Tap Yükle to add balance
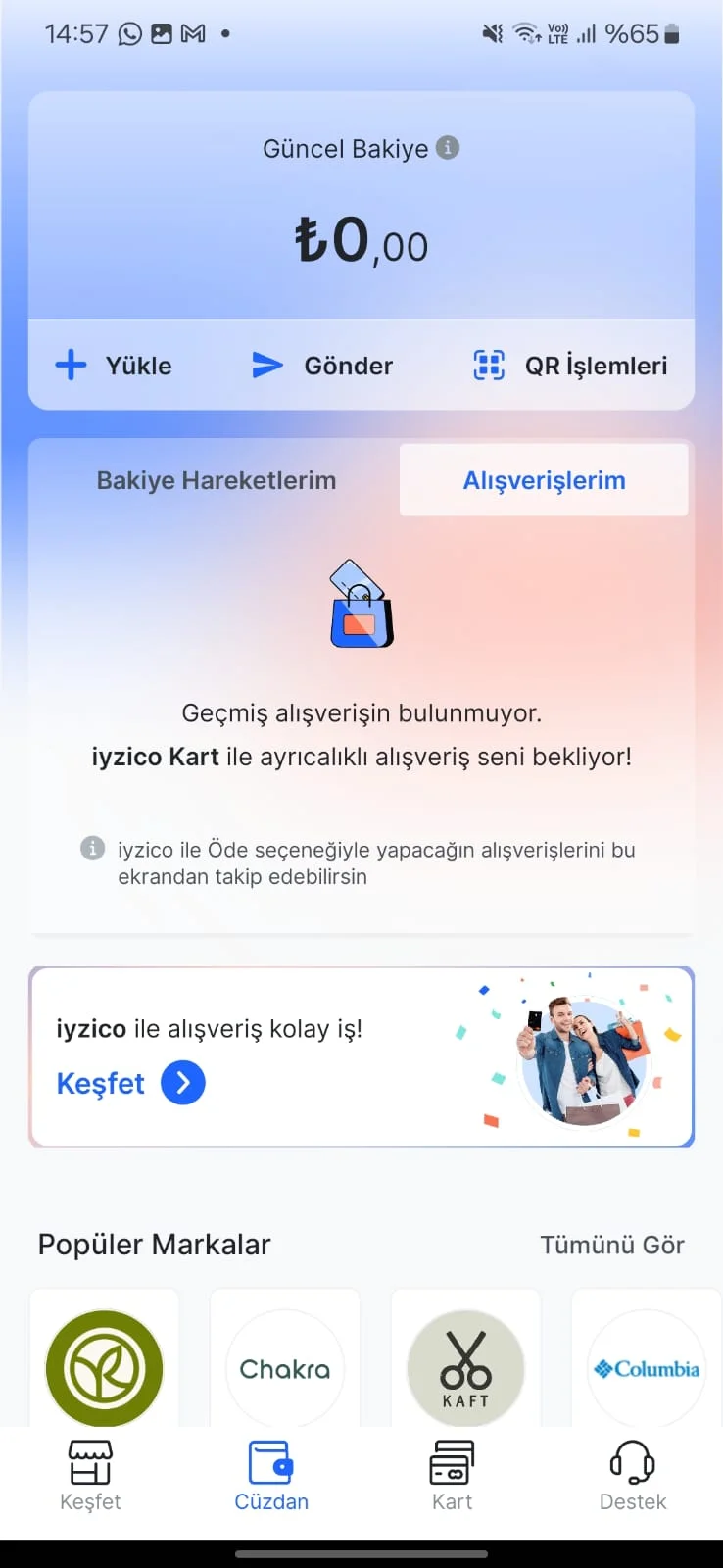Viewport: 723px width, 1568px height. point(114,366)
